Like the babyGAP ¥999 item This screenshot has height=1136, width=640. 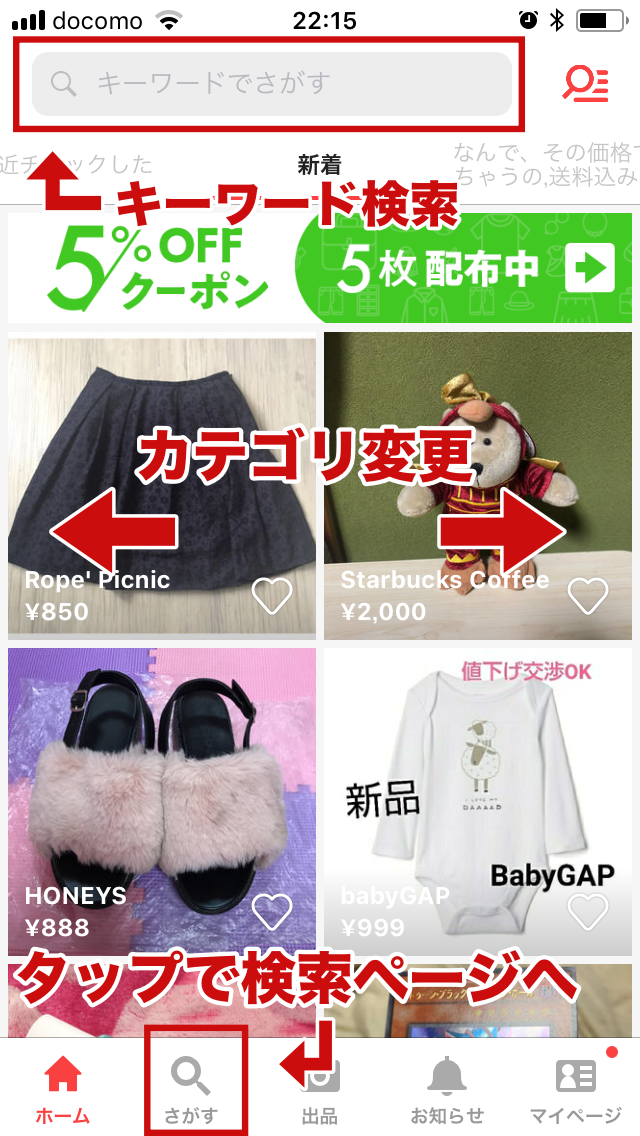pyautogui.click(x=587, y=911)
